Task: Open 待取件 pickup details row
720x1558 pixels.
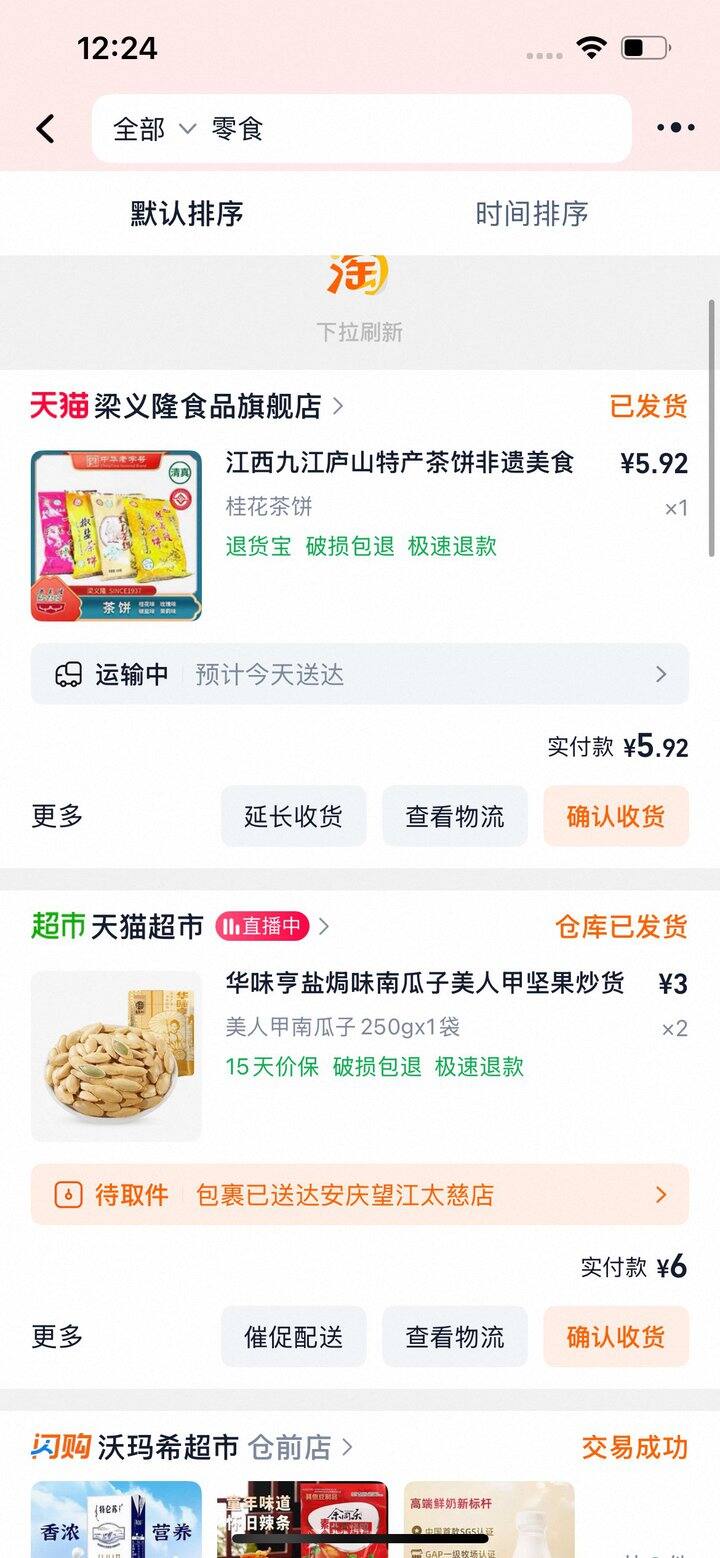Action: [360, 1194]
